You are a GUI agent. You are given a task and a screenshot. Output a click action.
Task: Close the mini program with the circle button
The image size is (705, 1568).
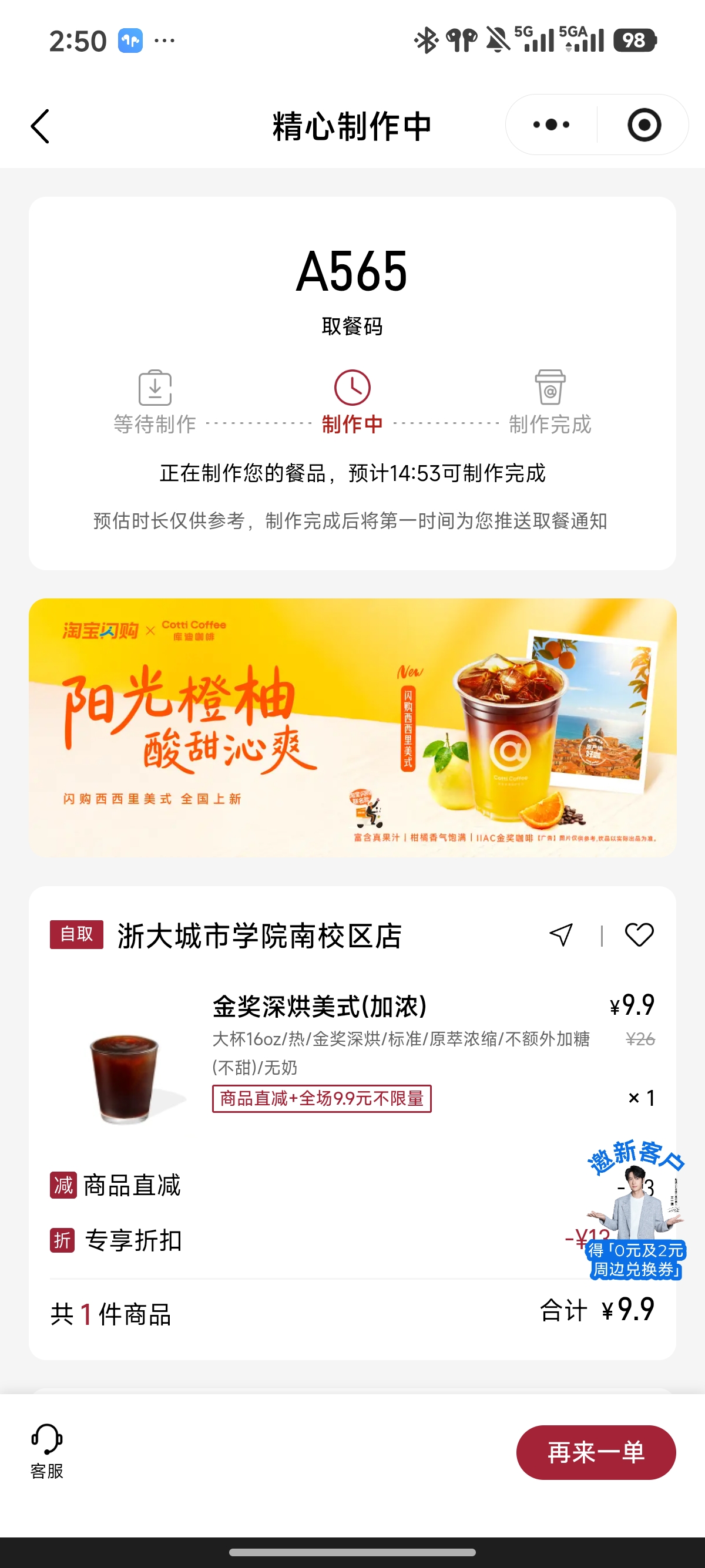[644, 125]
